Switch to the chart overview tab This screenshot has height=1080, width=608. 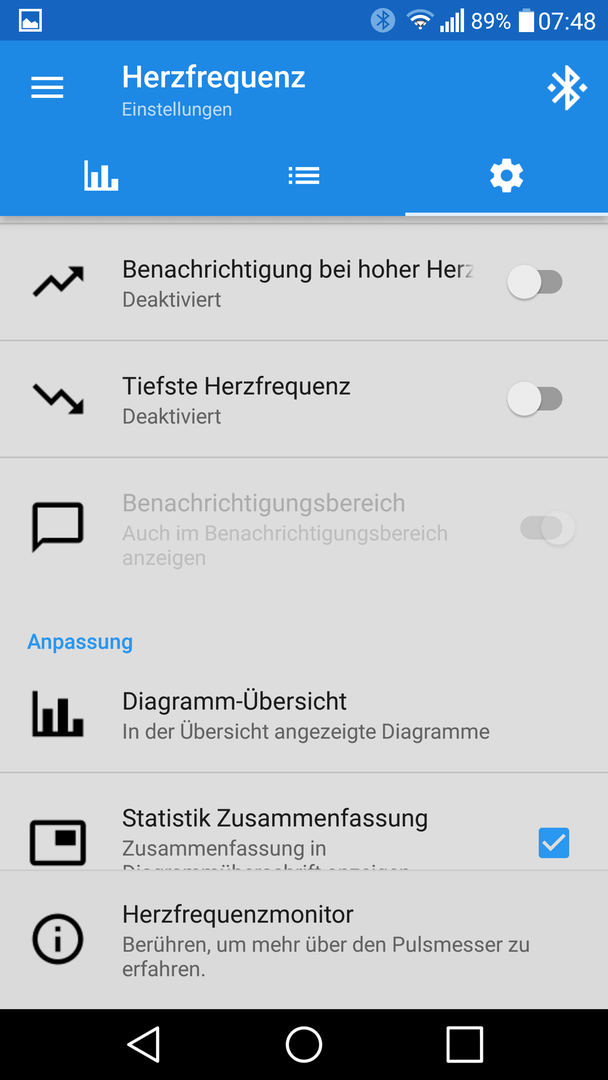101,176
